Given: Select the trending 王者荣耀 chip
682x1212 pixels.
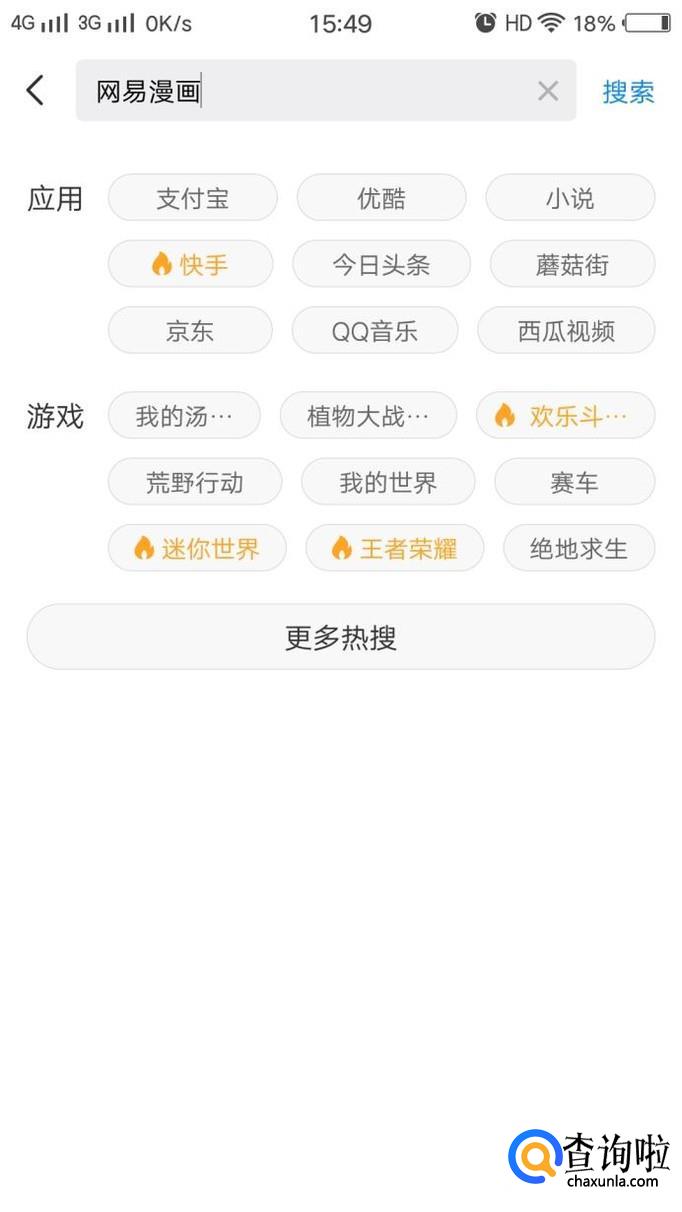Looking at the screenshot, I should point(395,548).
